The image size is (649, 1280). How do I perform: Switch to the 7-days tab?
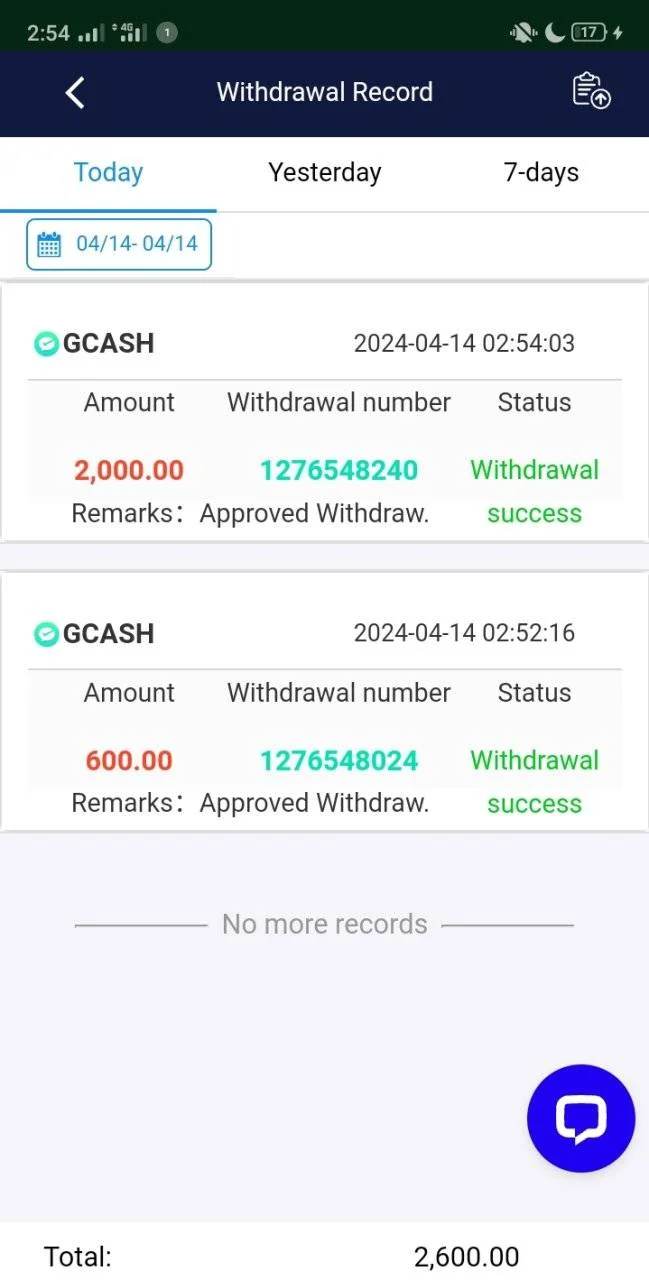tap(541, 173)
